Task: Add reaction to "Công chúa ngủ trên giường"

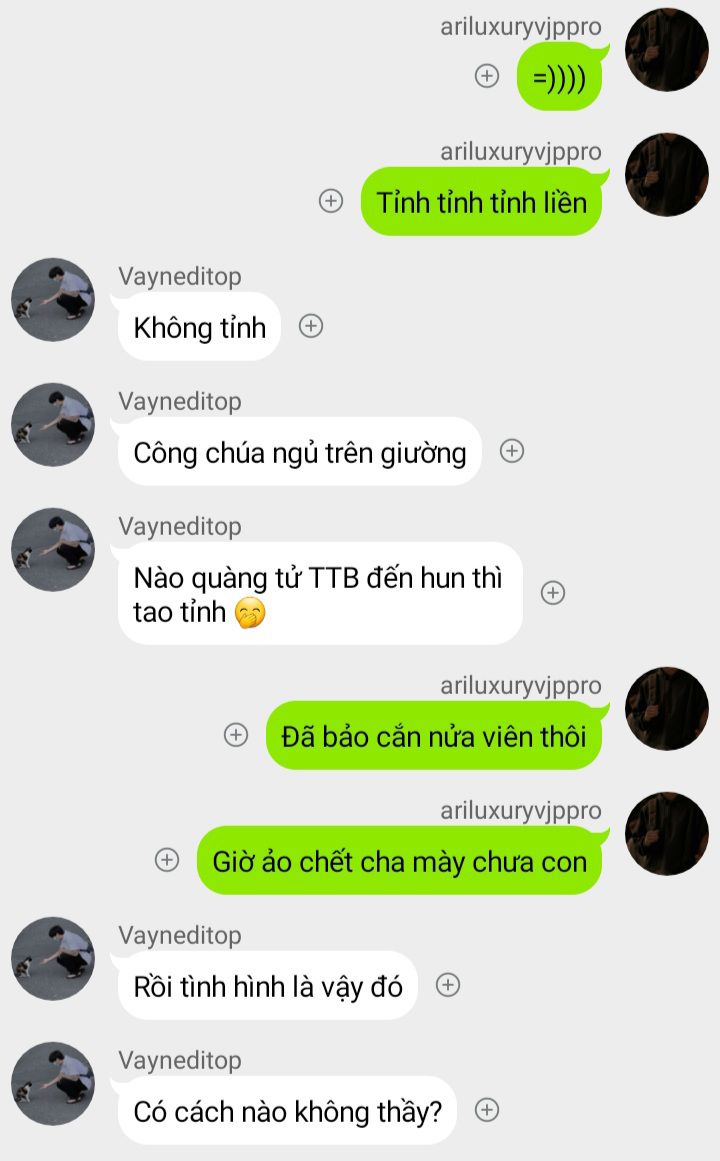Action: tap(512, 451)
